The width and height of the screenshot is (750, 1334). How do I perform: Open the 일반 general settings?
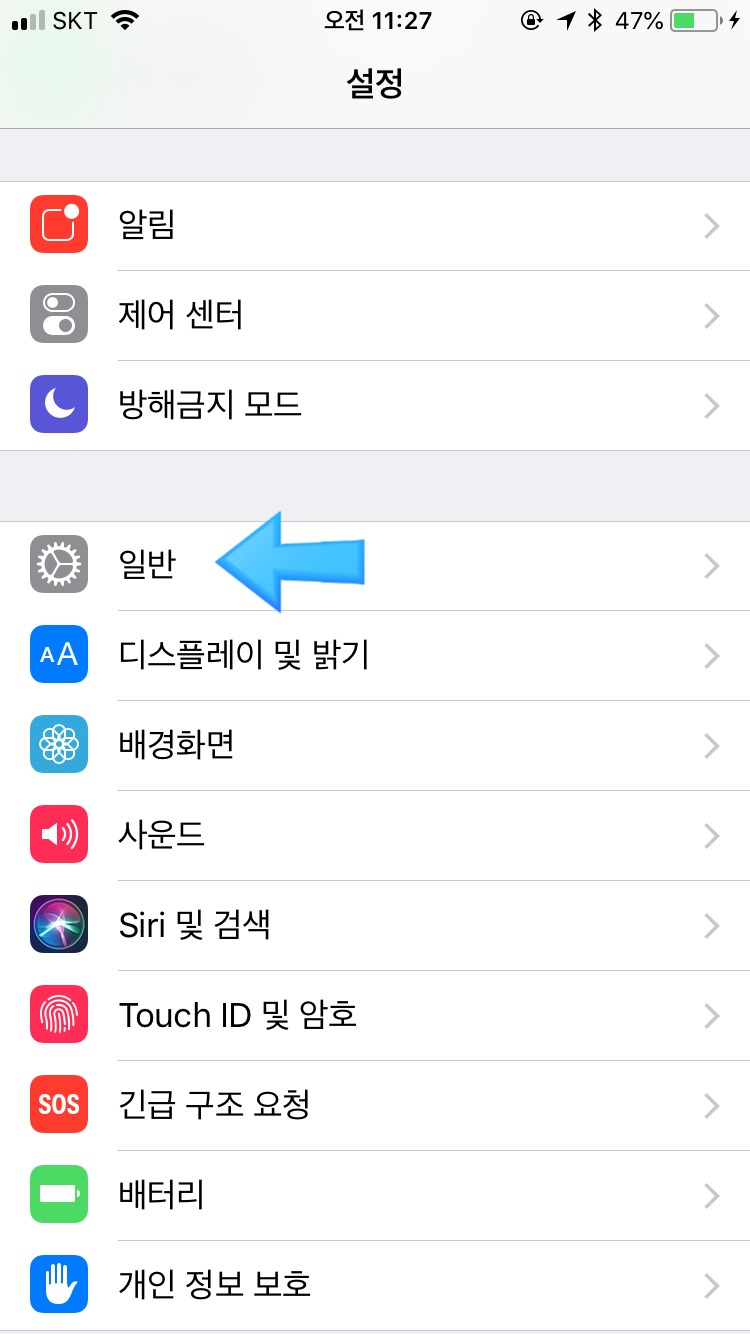click(375, 566)
